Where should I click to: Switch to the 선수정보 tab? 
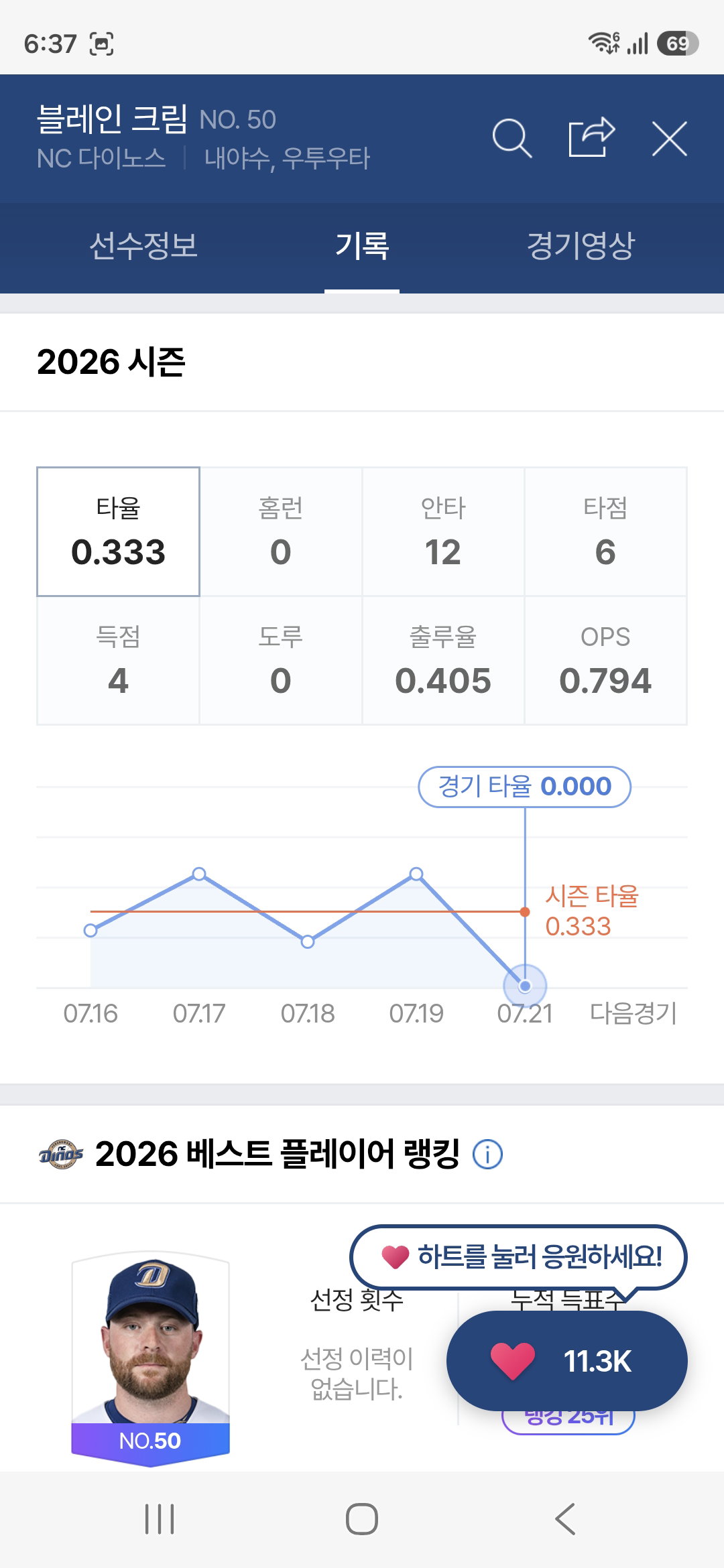(143, 246)
